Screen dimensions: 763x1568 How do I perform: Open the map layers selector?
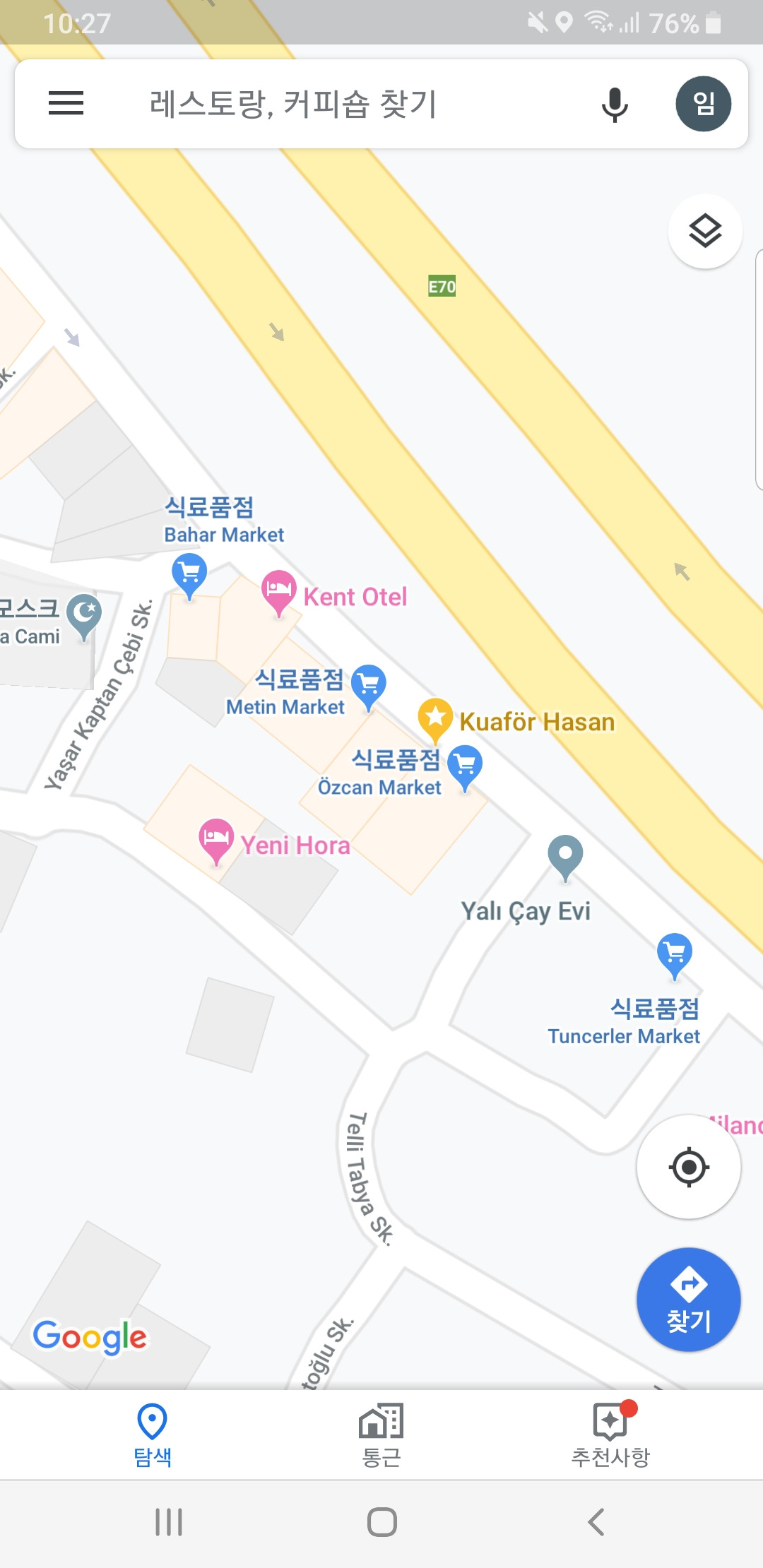(704, 232)
